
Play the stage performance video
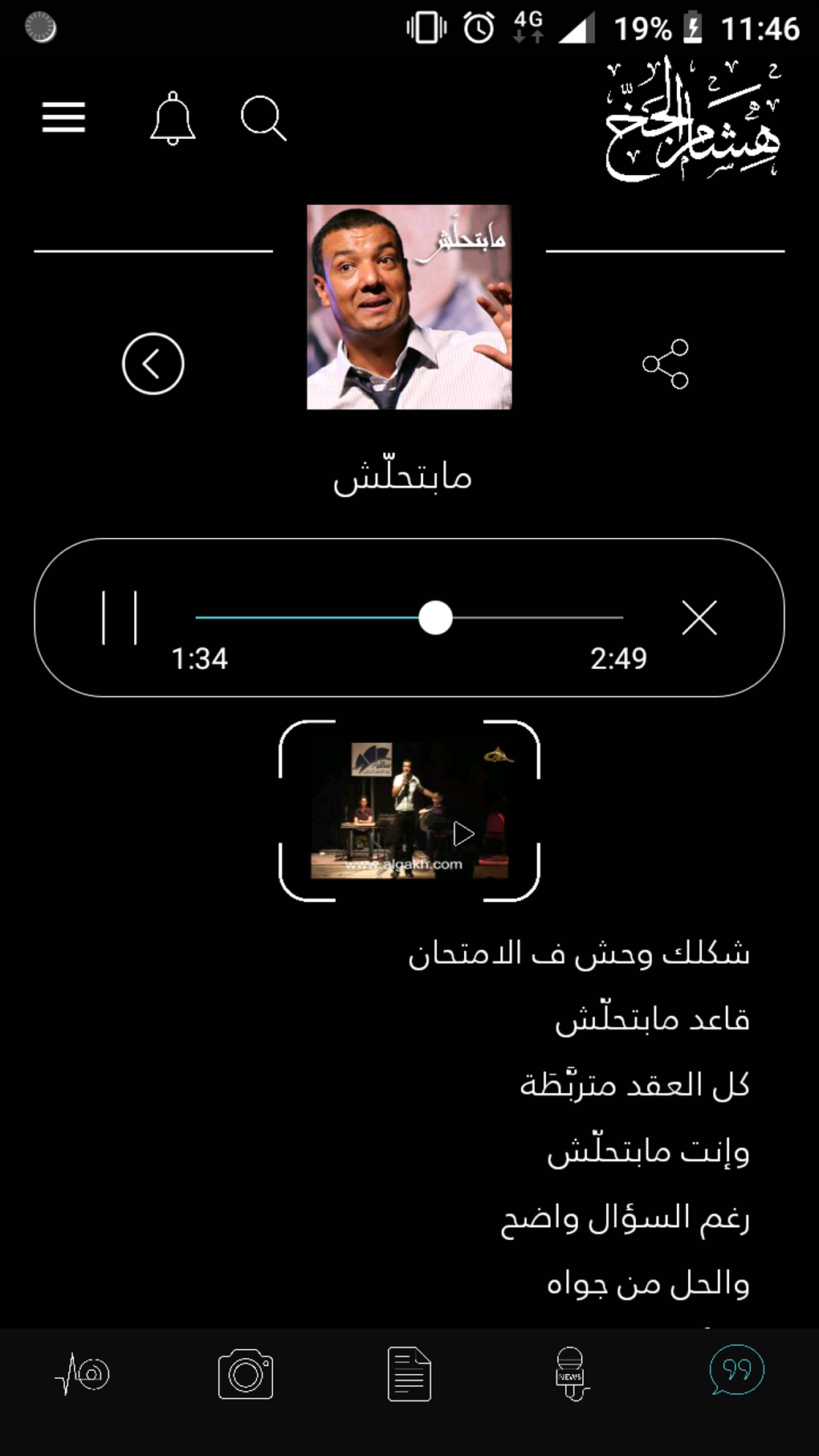click(x=410, y=811)
